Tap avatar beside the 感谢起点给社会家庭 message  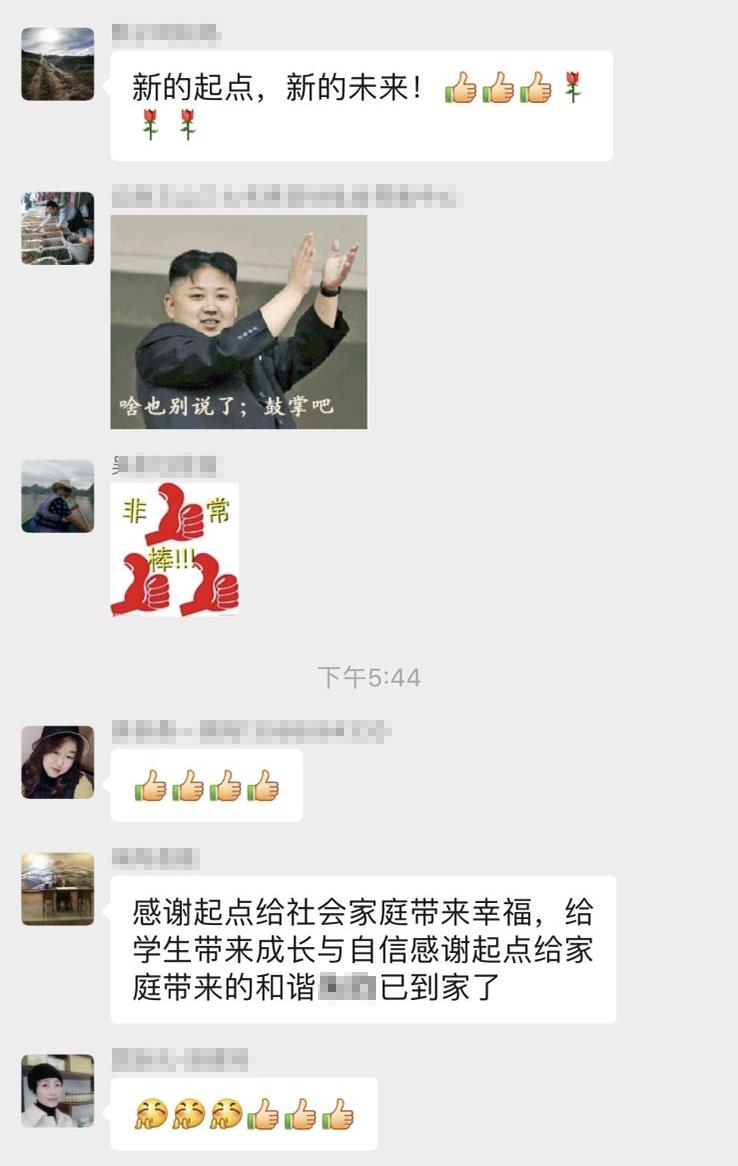tap(58, 889)
